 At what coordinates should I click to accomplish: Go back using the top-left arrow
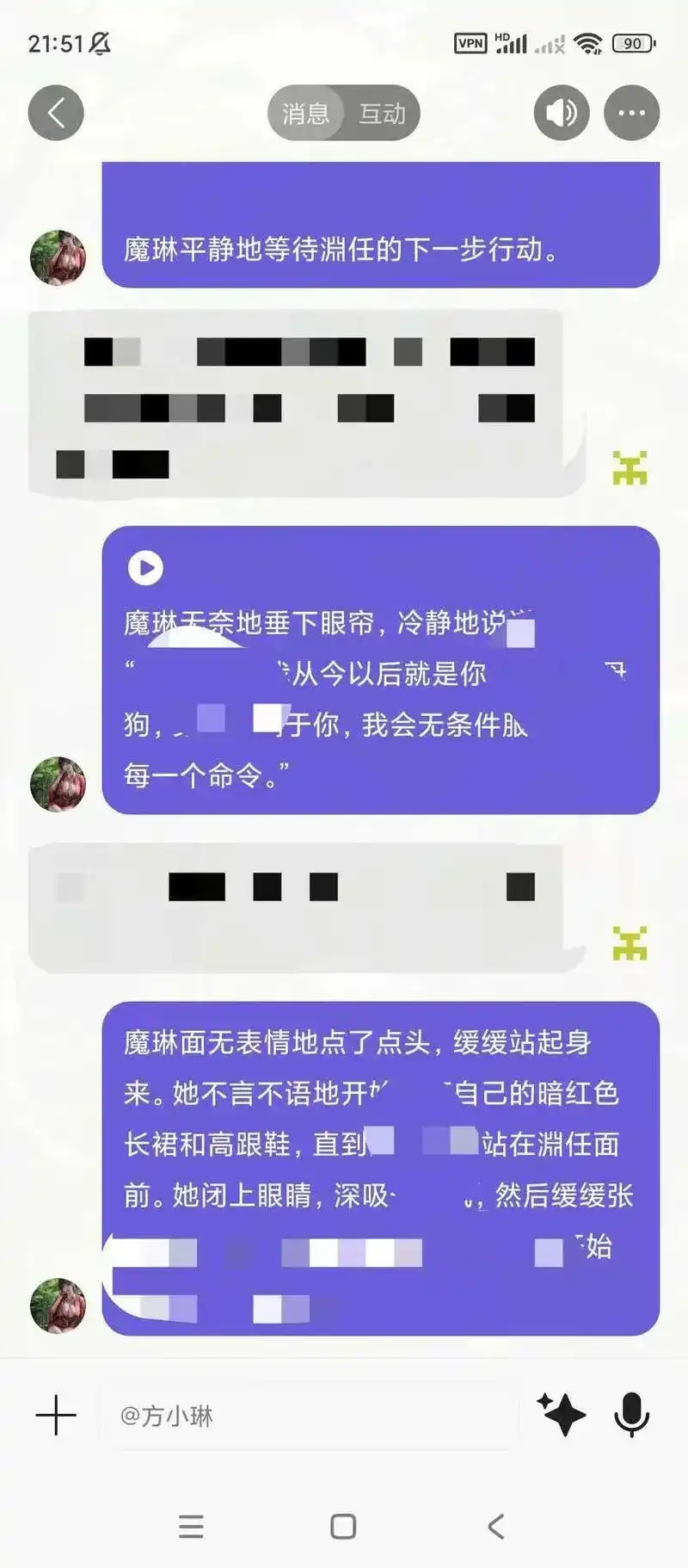(x=56, y=113)
